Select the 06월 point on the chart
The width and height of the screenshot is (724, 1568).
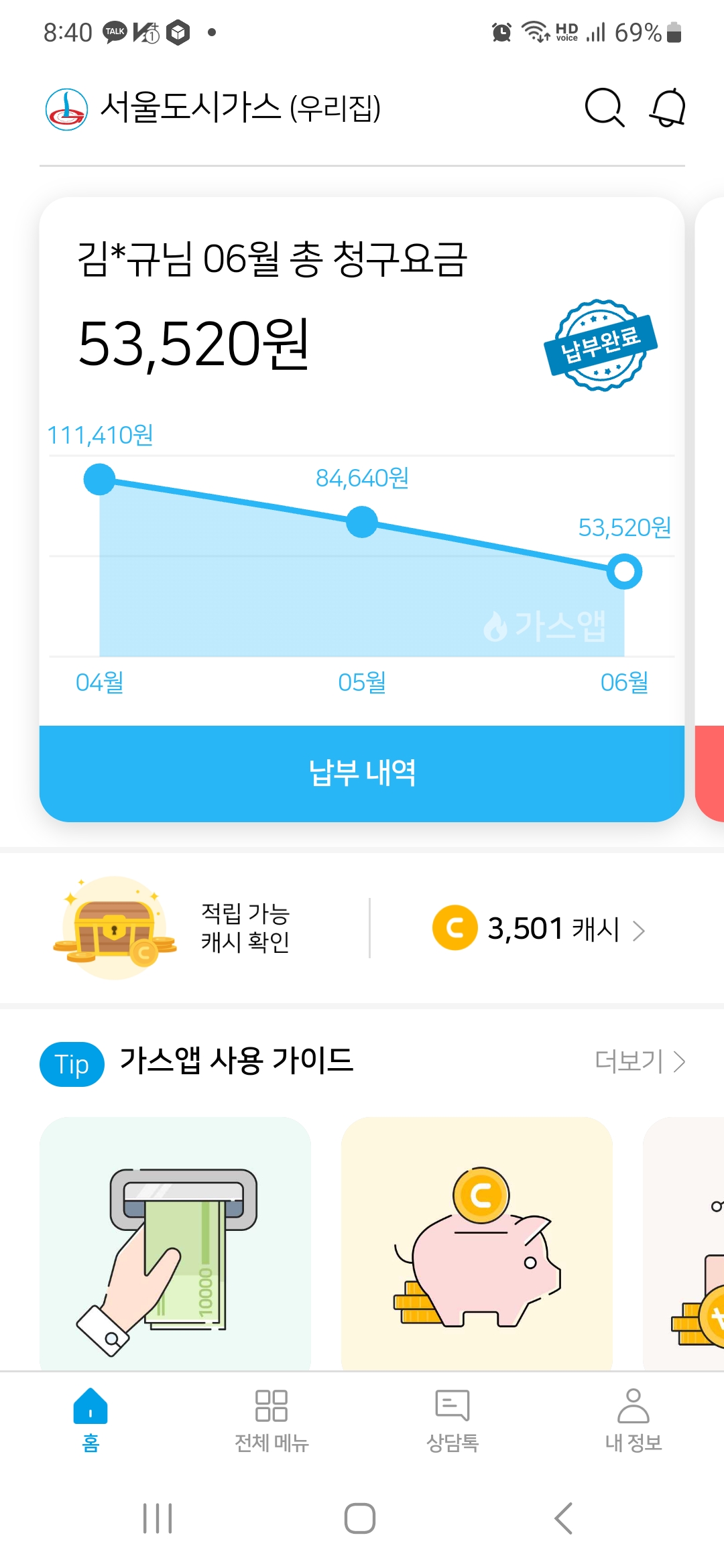(x=624, y=572)
